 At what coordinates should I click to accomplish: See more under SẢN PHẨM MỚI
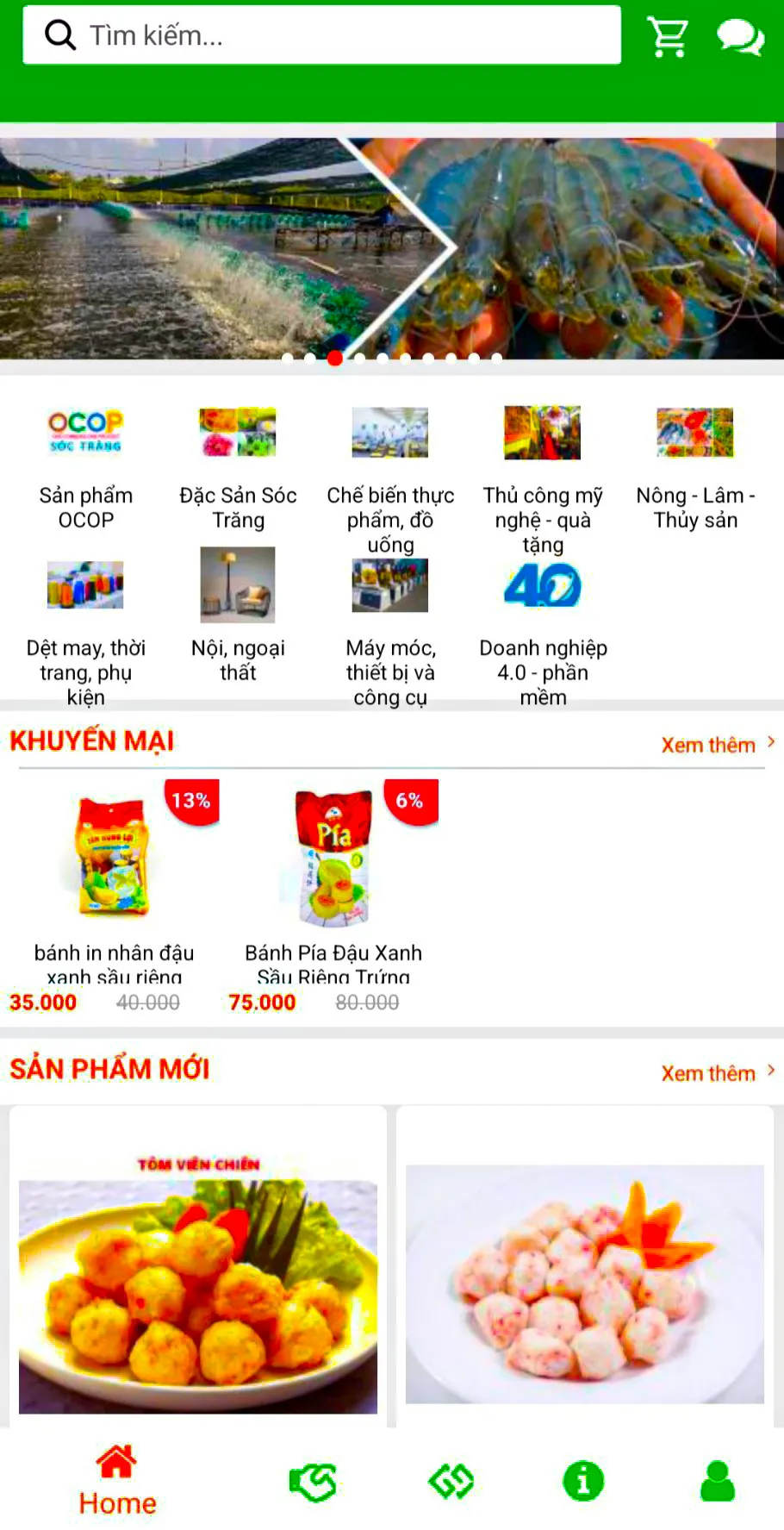tap(717, 1072)
